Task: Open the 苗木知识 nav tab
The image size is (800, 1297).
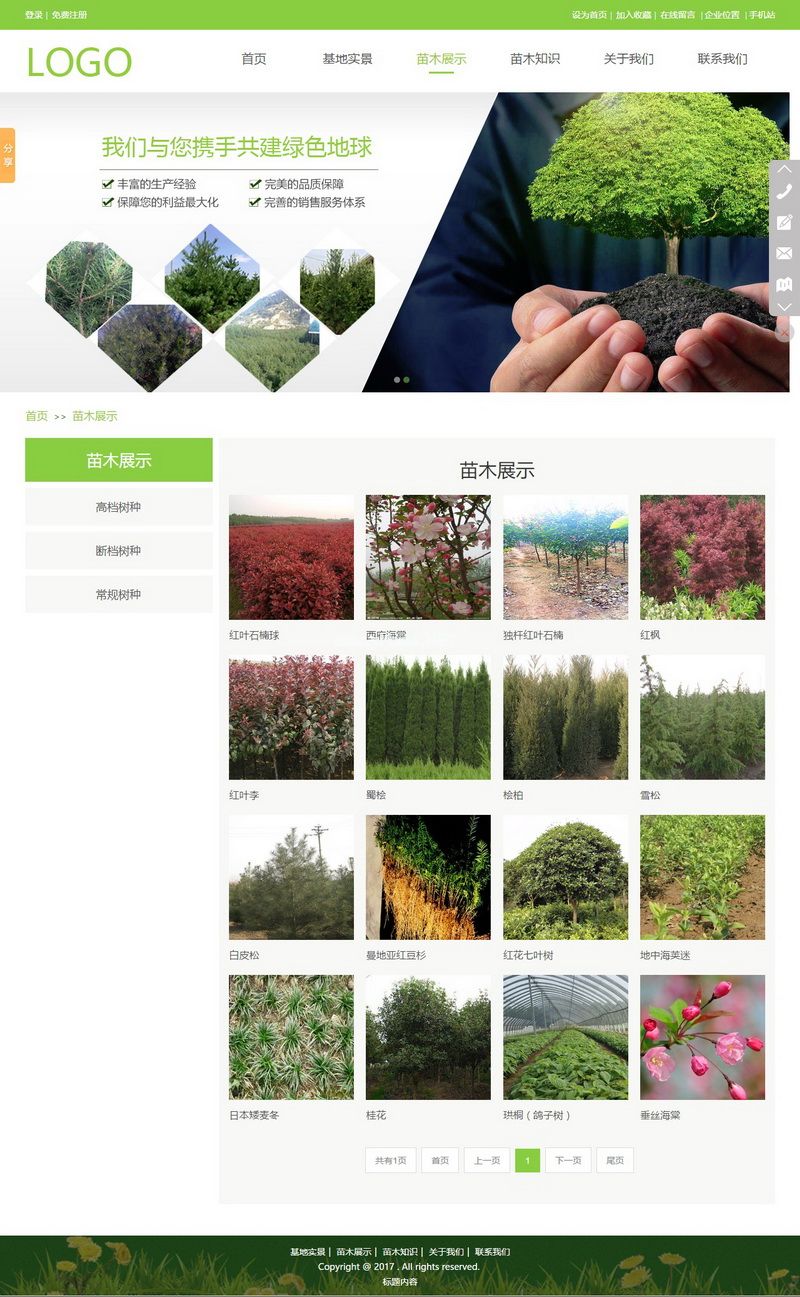Action: click(535, 59)
